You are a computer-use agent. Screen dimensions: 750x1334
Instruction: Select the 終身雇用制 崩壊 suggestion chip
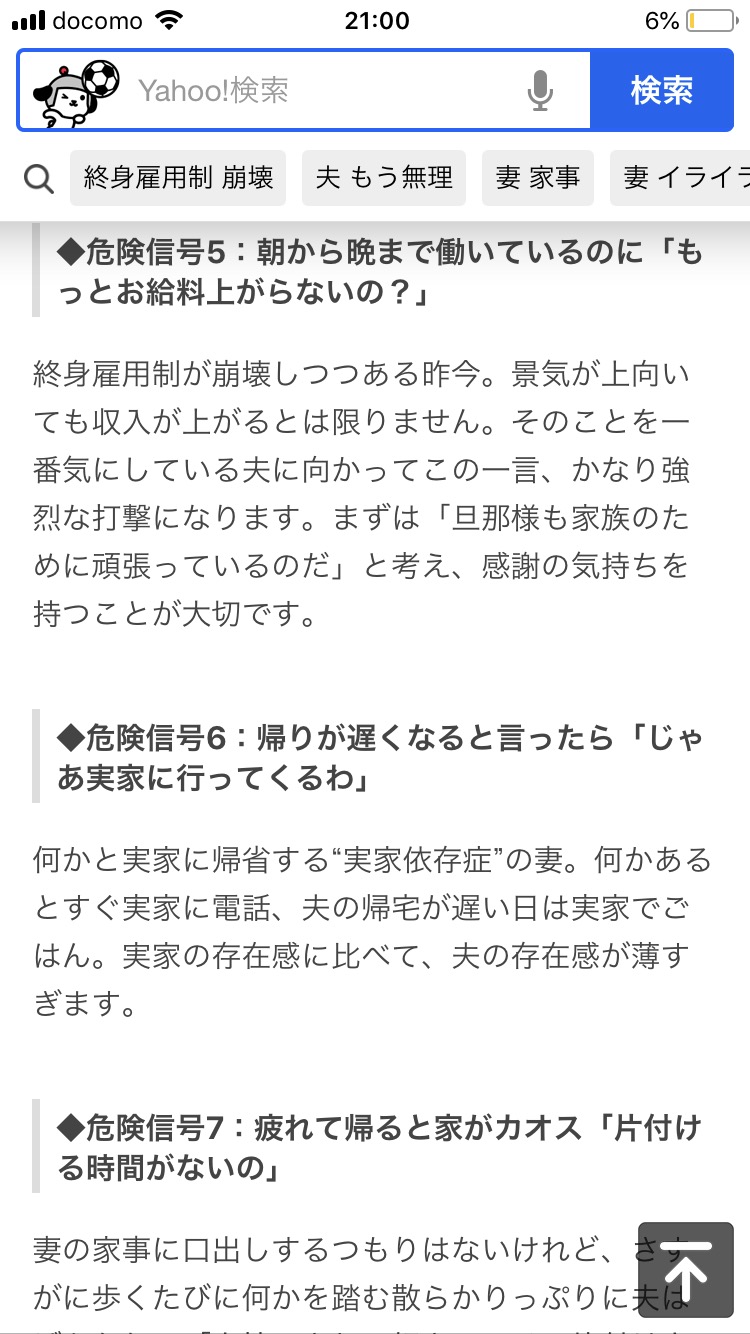[x=178, y=178]
